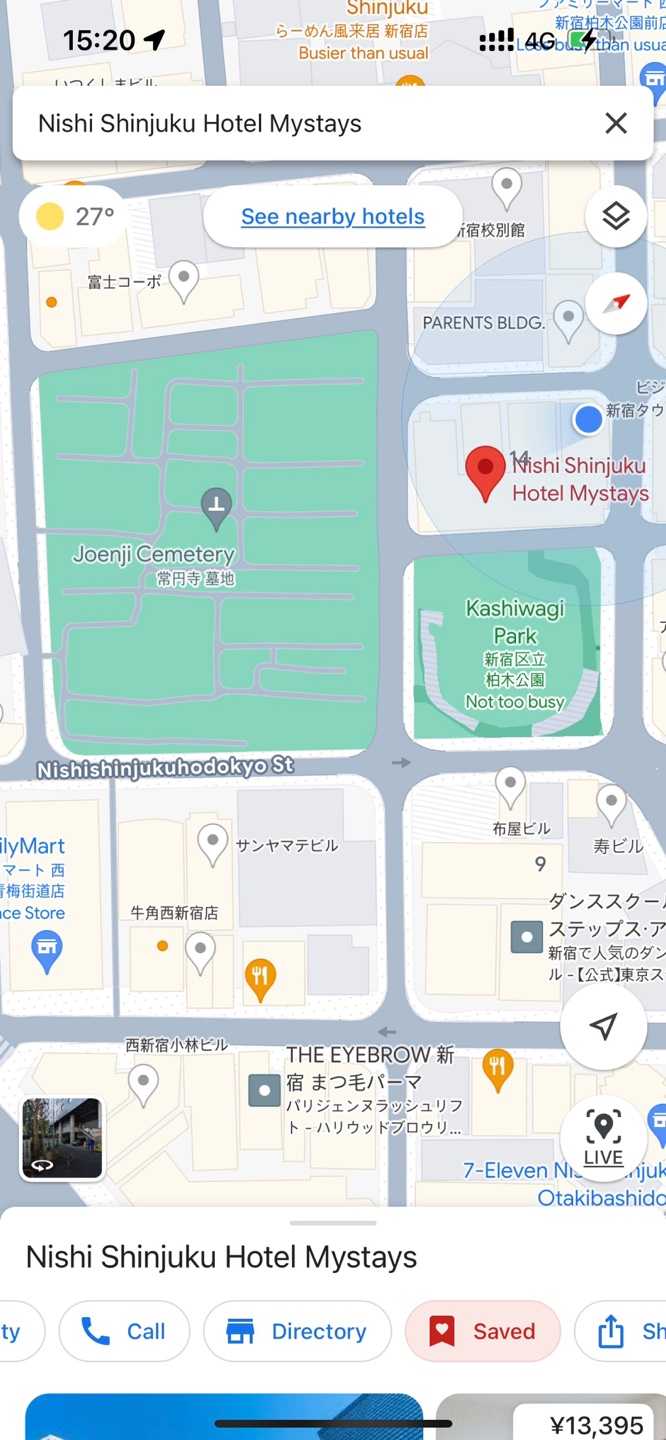Reset map orientation with the compass
This screenshot has width=666, height=1440.
click(x=616, y=303)
